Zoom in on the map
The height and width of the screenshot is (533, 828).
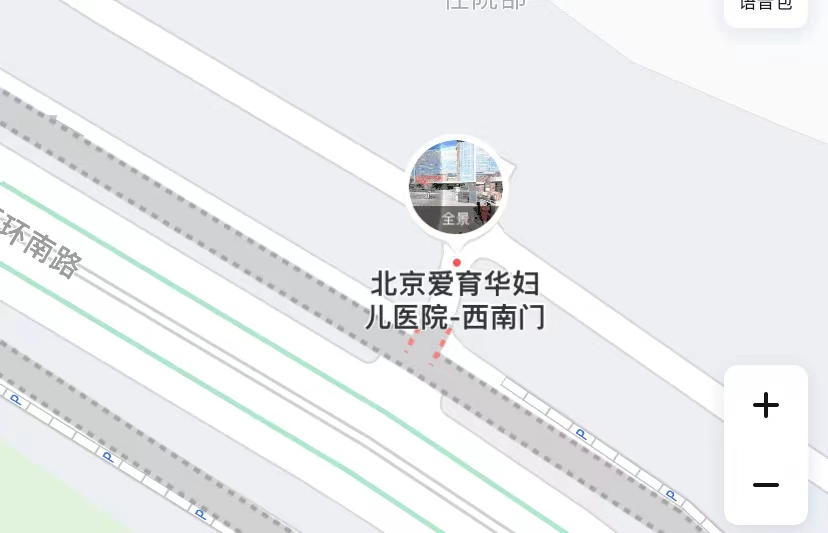(766, 405)
